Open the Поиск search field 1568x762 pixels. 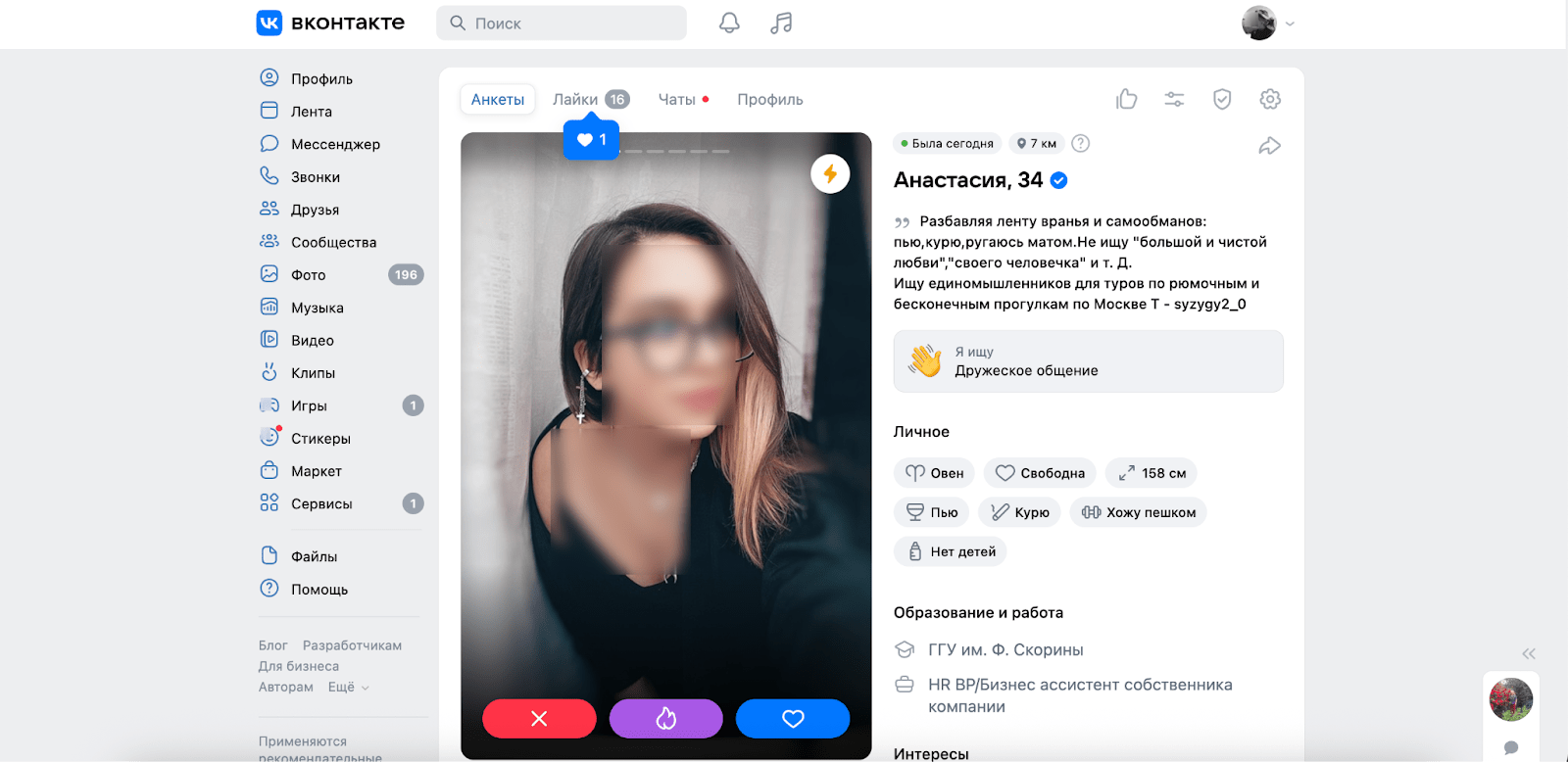coord(561,24)
